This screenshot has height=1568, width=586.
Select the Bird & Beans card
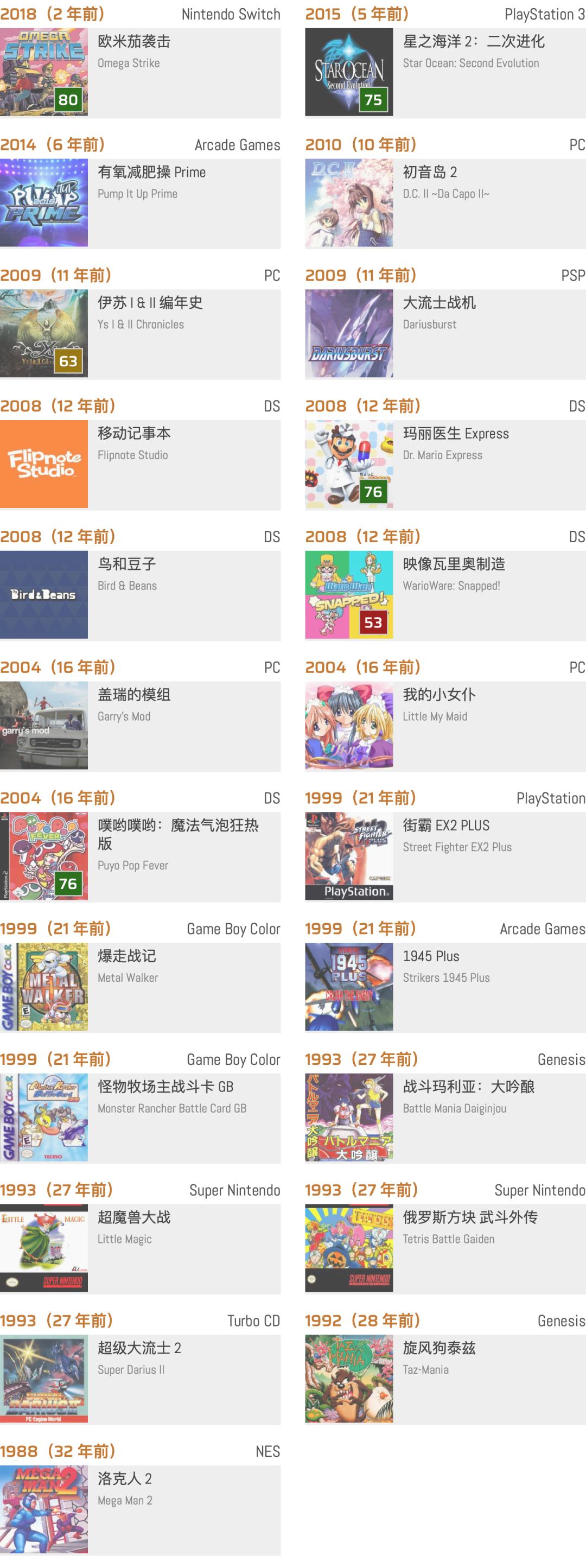click(140, 595)
